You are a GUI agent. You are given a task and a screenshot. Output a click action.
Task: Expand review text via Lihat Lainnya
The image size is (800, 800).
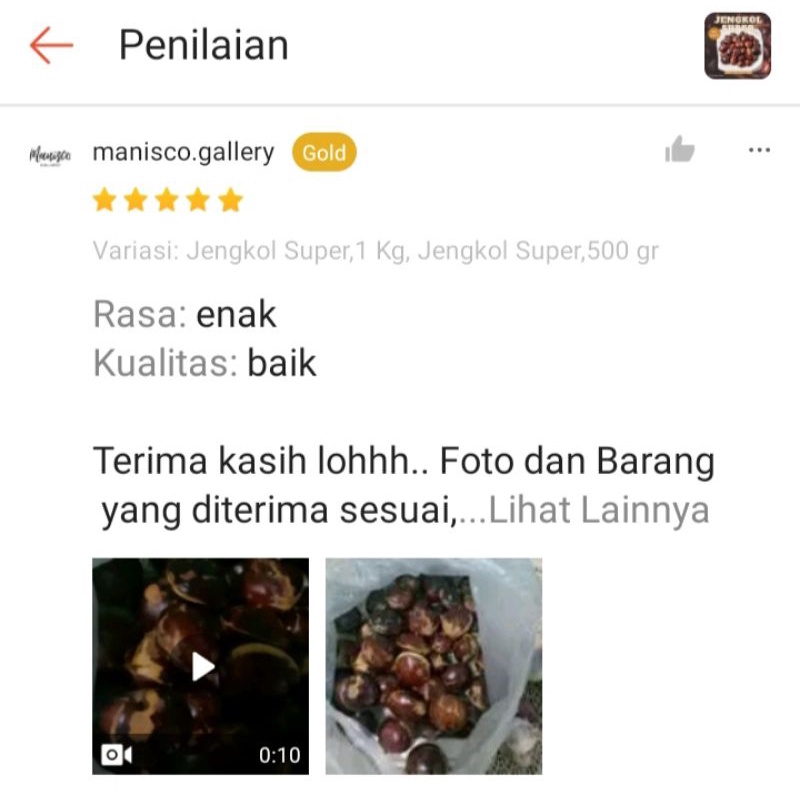[599, 510]
